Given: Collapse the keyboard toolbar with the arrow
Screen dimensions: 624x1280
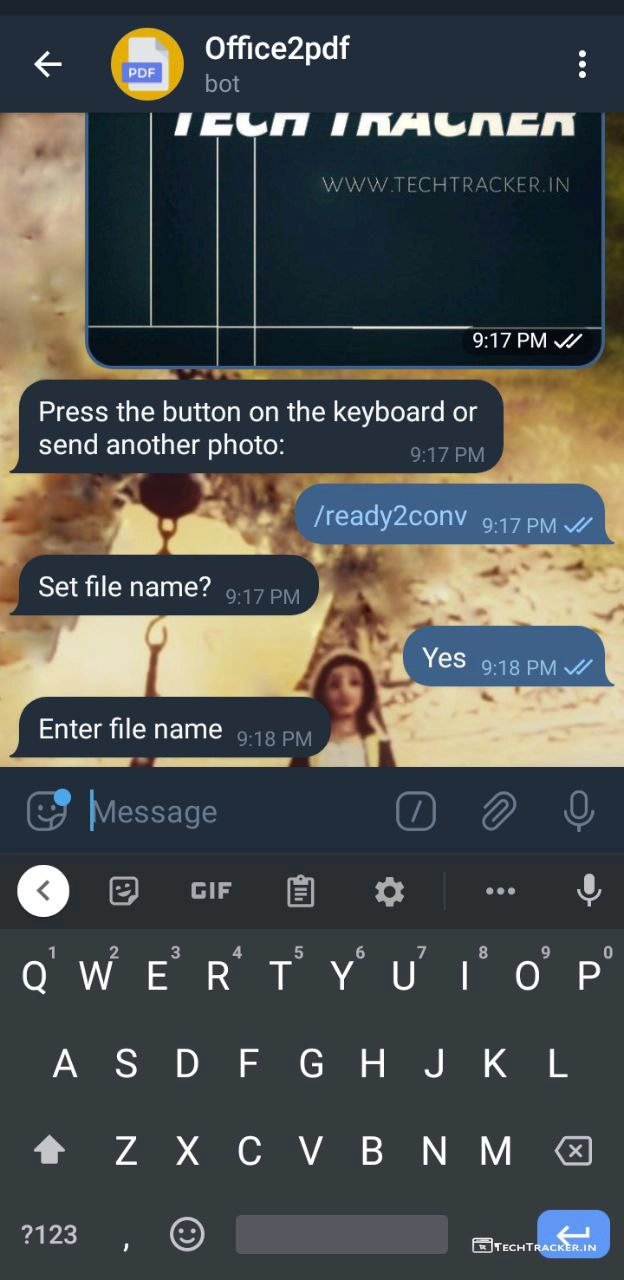Looking at the screenshot, I should (43, 891).
